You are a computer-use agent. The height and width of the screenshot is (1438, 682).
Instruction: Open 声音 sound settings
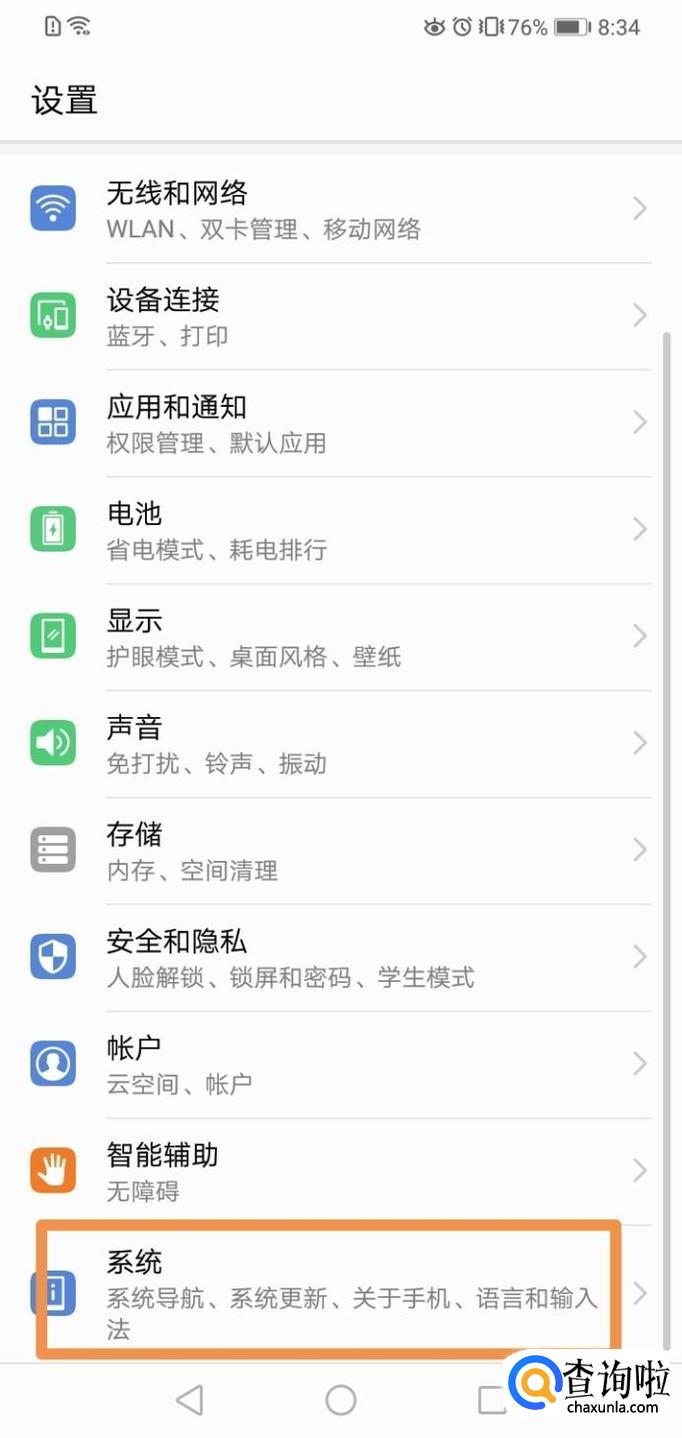[340, 745]
